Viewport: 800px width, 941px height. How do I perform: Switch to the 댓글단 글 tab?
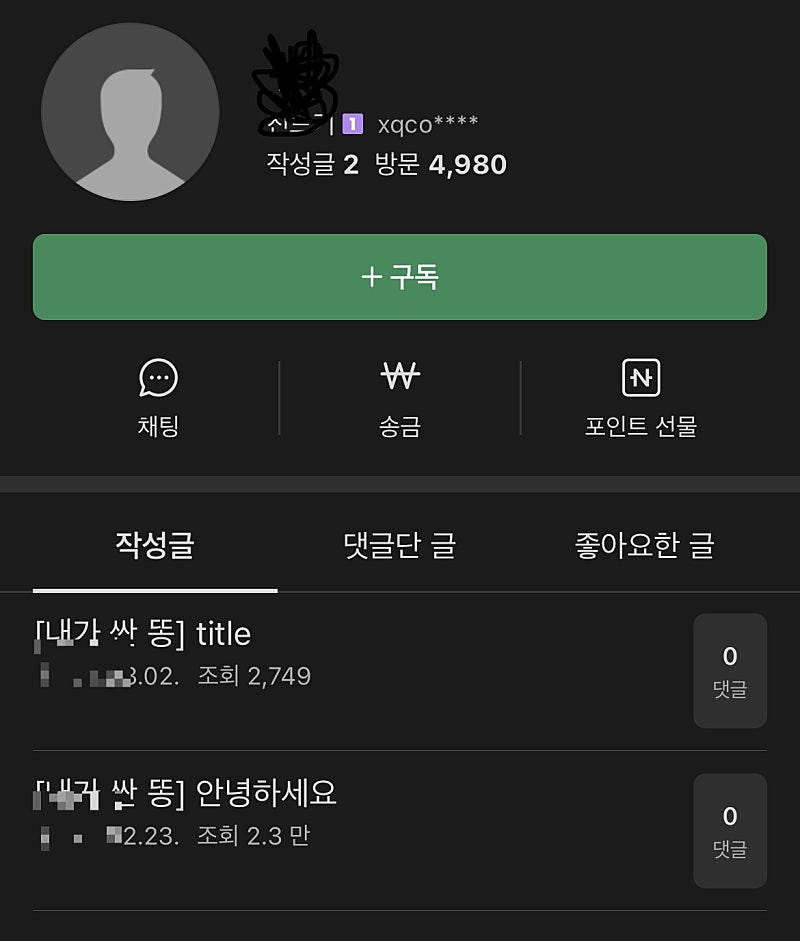coord(400,545)
